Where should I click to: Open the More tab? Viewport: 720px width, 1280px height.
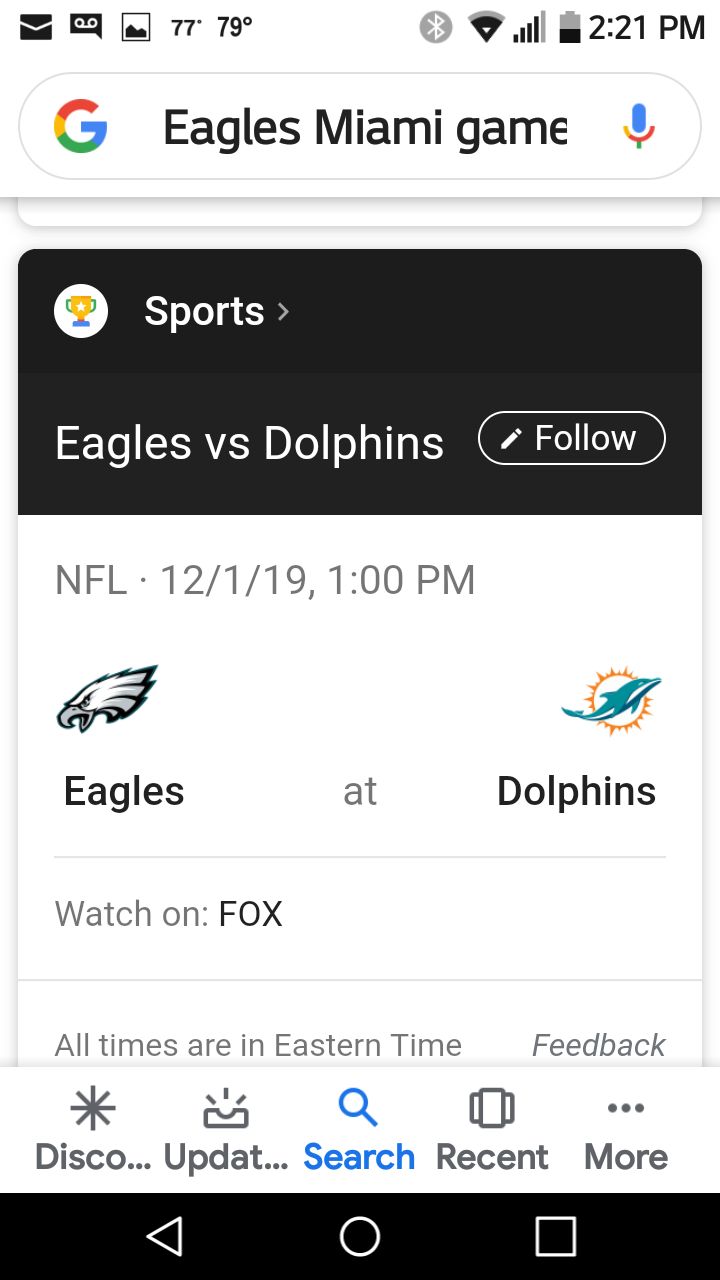point(626,1132)
